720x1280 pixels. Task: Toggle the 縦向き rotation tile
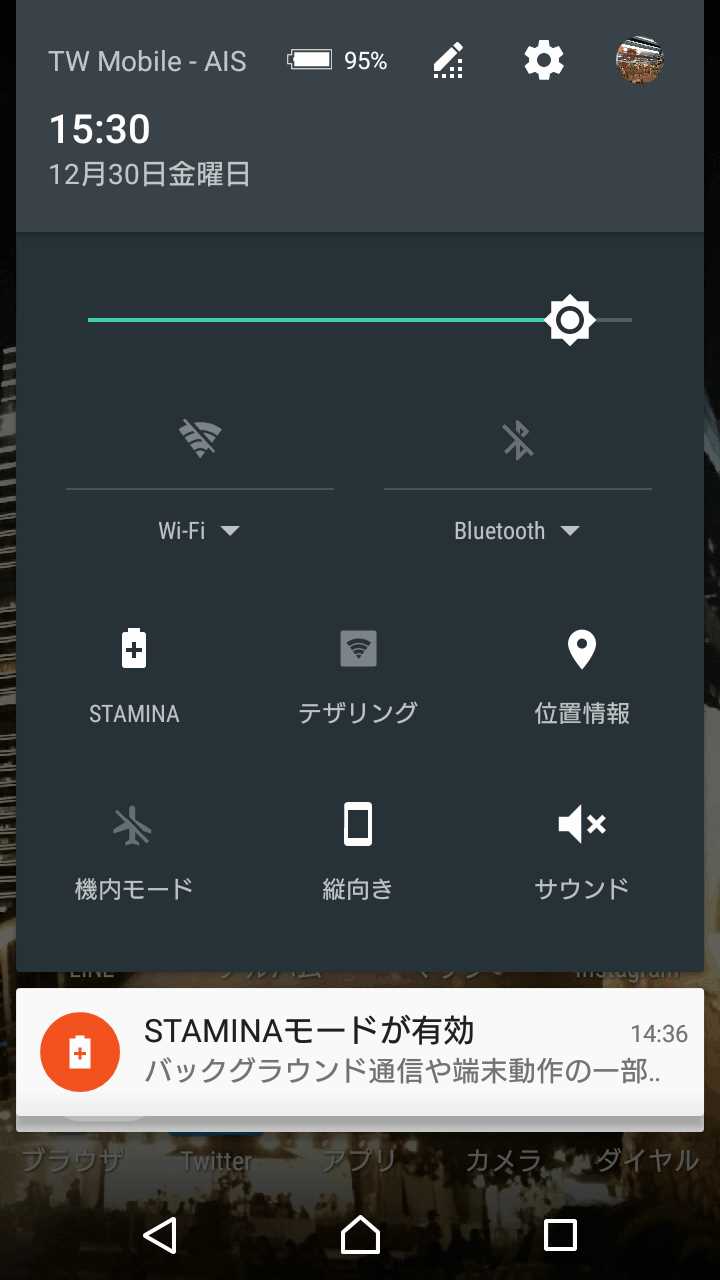(358, 848)
